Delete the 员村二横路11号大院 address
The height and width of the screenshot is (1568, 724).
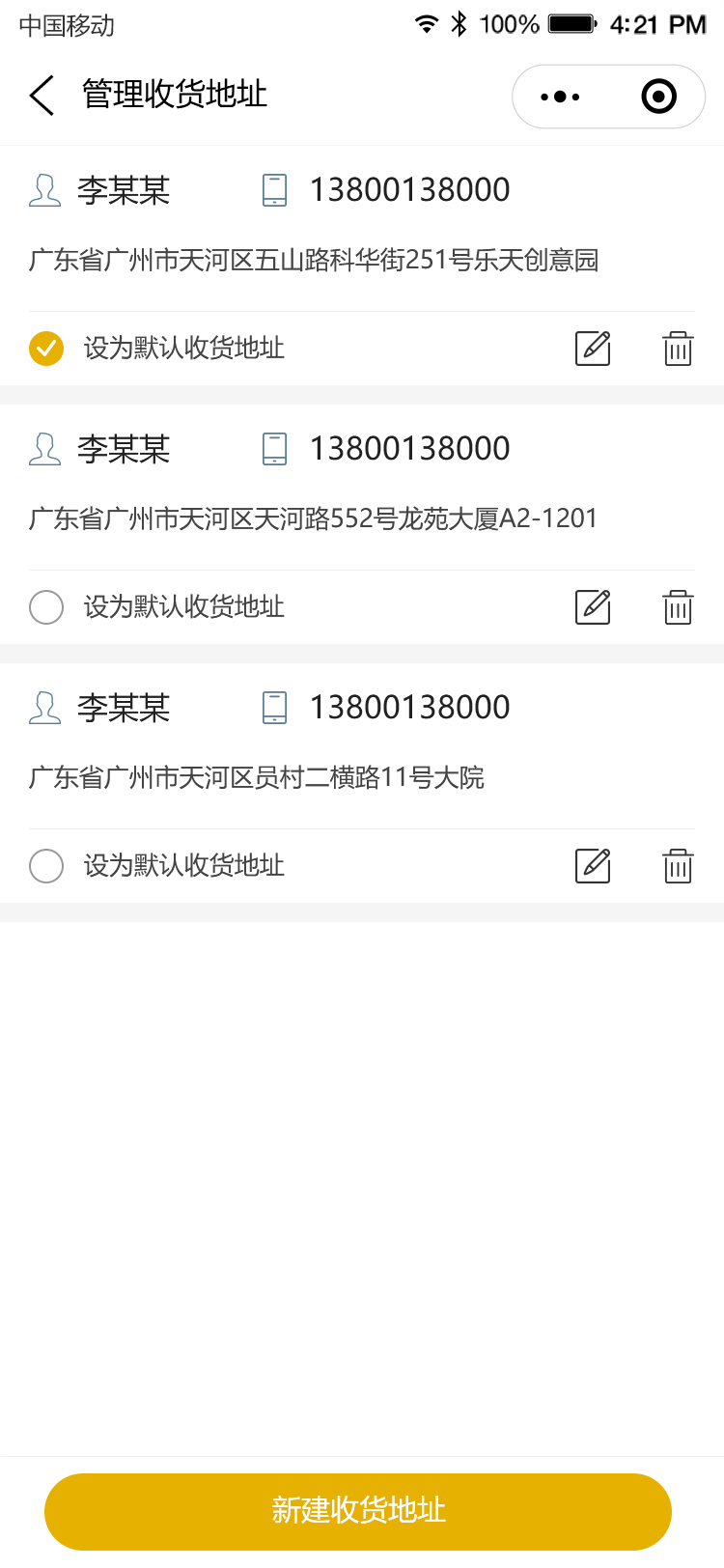(x=678, y=865)
